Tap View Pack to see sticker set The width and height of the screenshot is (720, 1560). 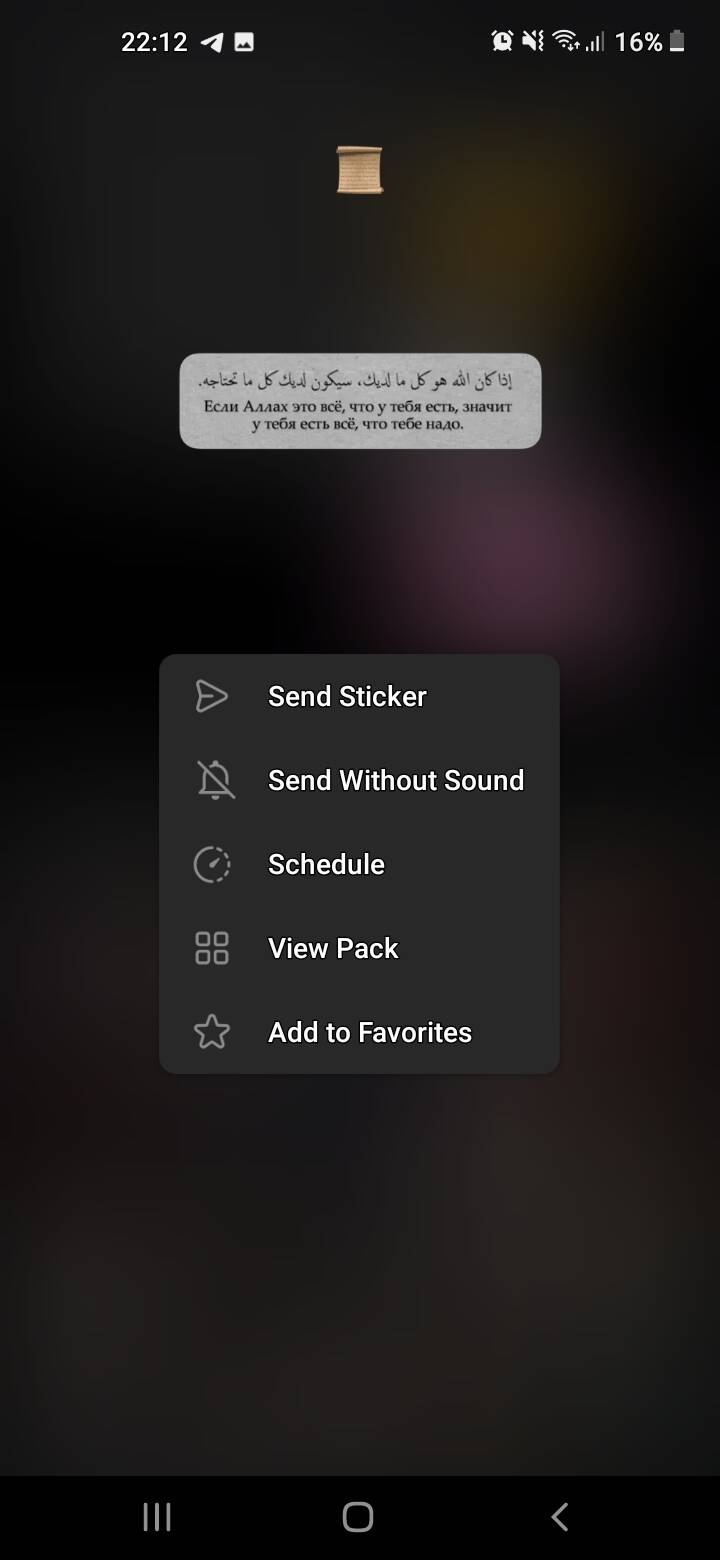click(x=333, y=949)
